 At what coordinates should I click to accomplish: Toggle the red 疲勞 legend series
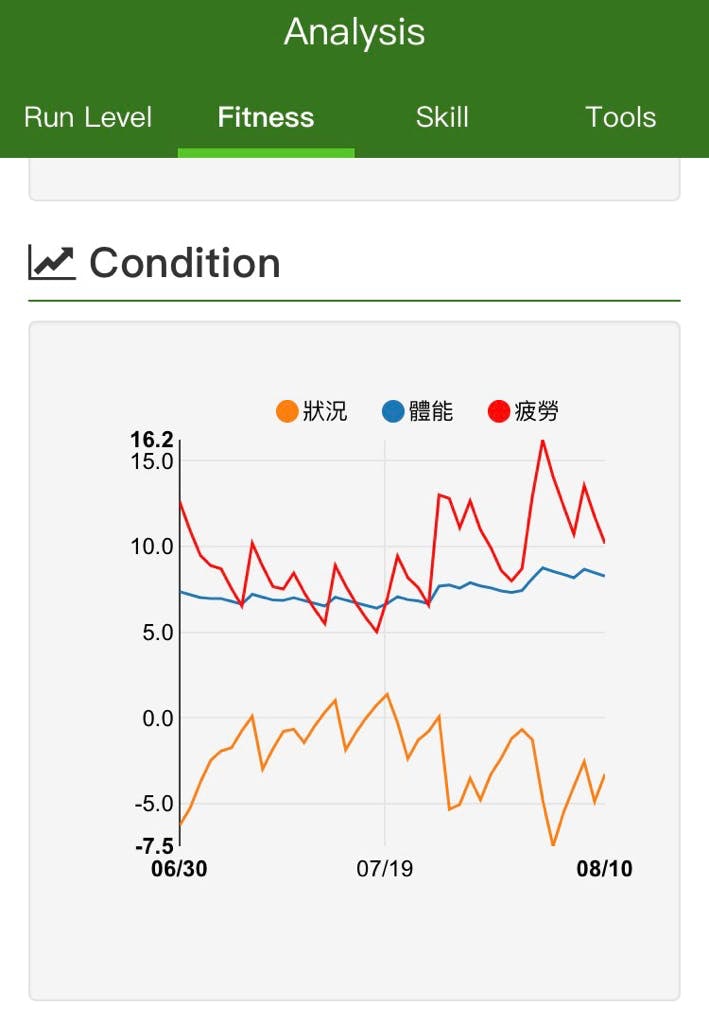click(x=524, y=411)
